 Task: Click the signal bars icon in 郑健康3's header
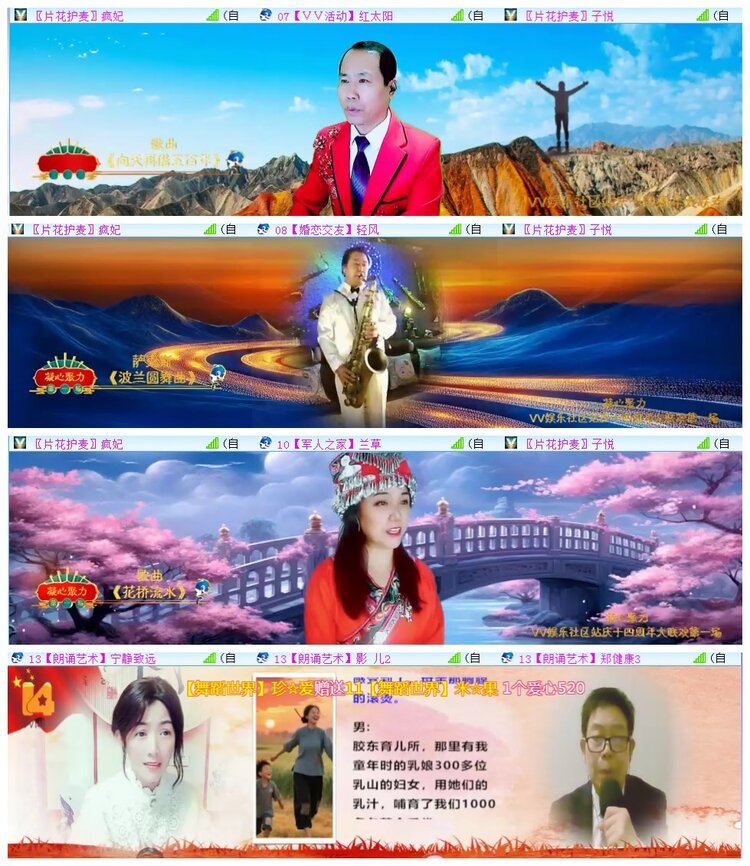point(697,659)
